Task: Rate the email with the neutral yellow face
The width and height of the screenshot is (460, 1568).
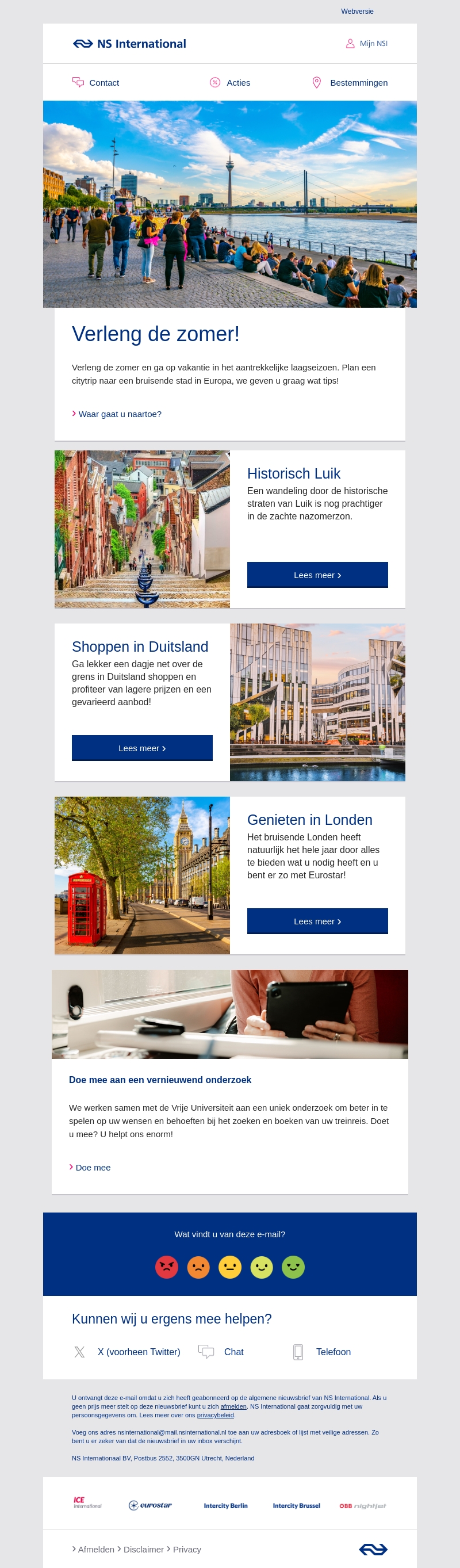Action: point(230,1267)
